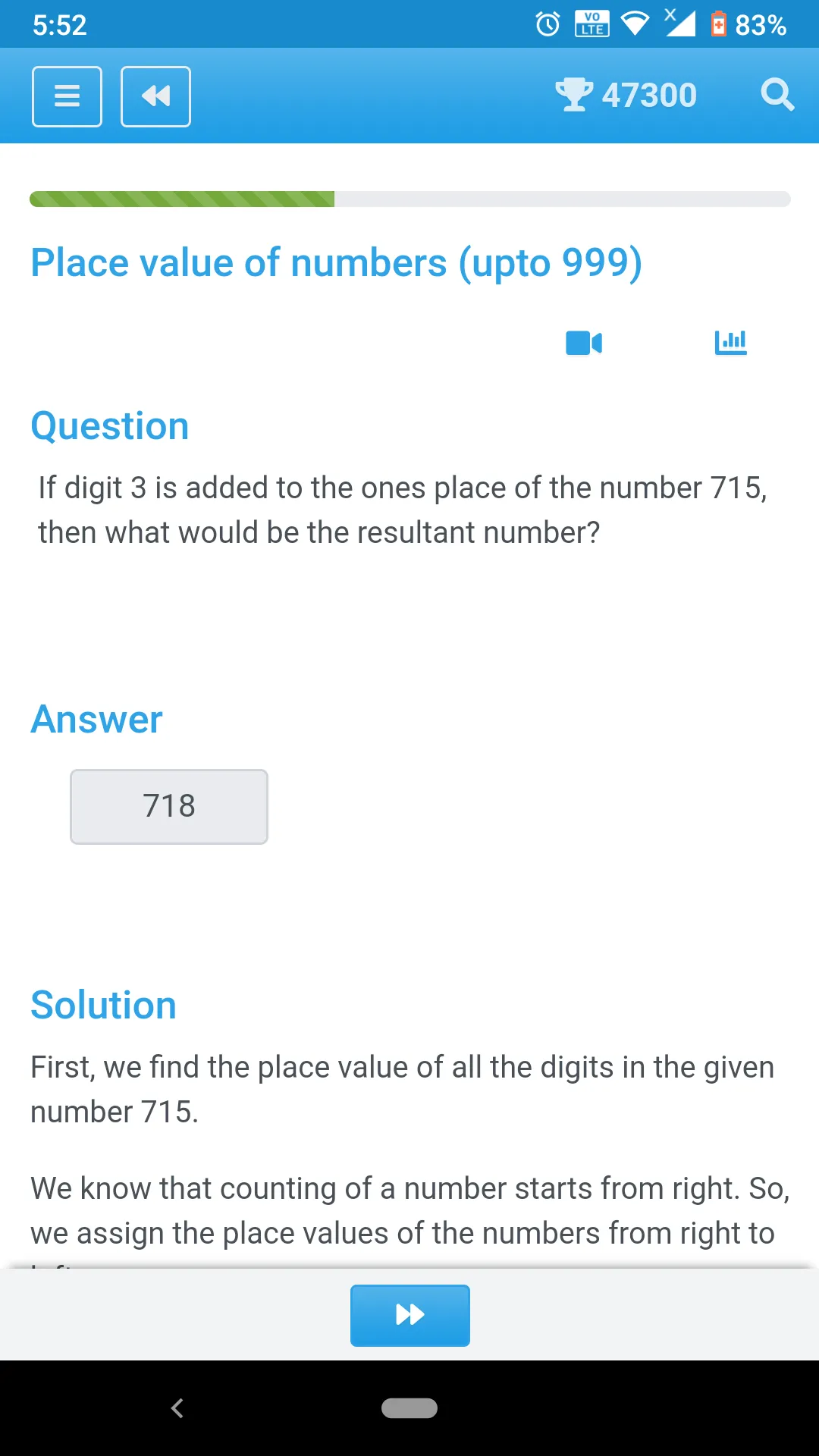Image resolution: width=819 pixels, height=1456 pixels.
Task: Go to the previous question
Action: coord(155,96)
